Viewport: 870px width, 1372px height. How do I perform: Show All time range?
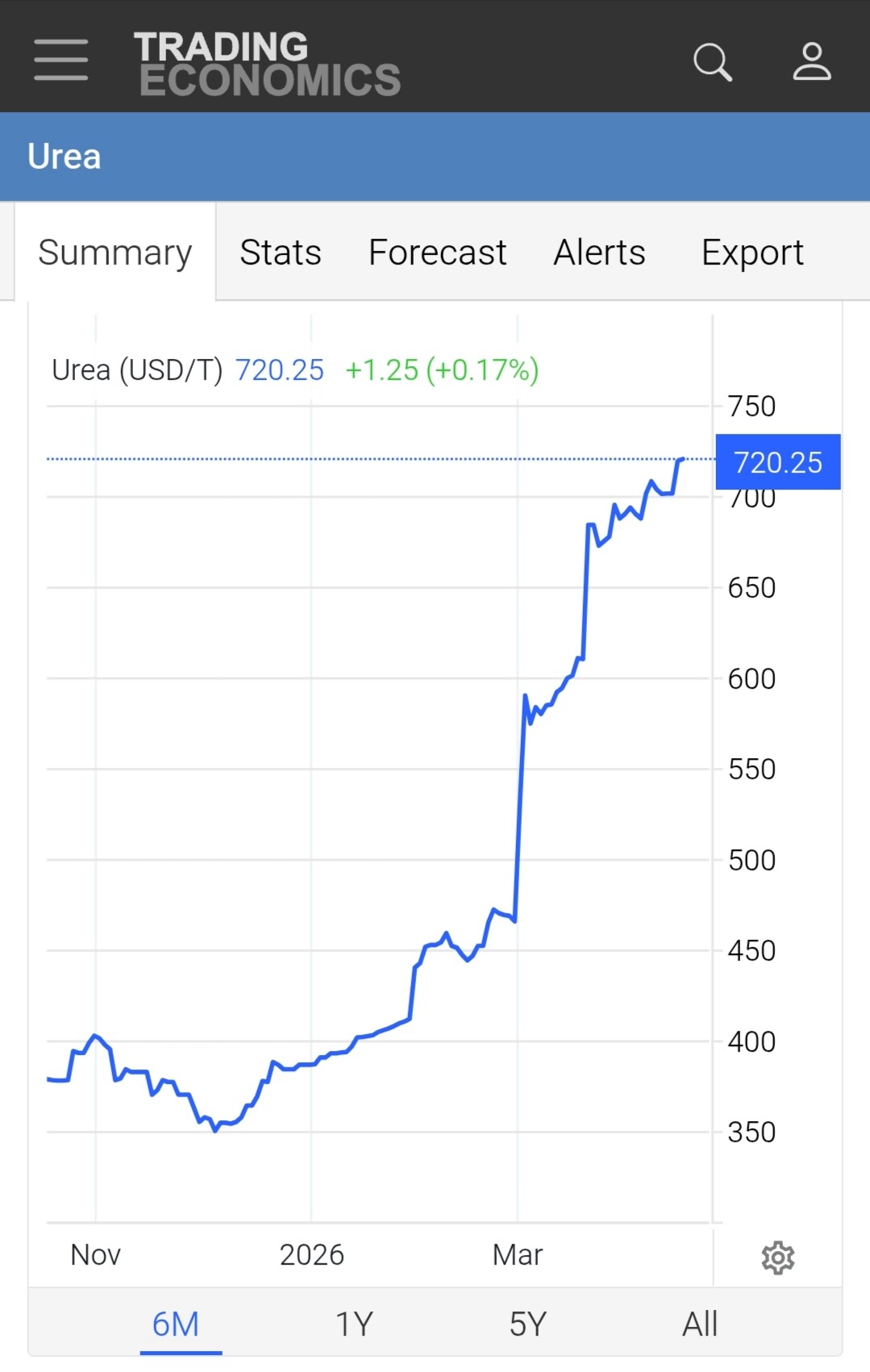pyautogui.click(x=699, y=1324)
